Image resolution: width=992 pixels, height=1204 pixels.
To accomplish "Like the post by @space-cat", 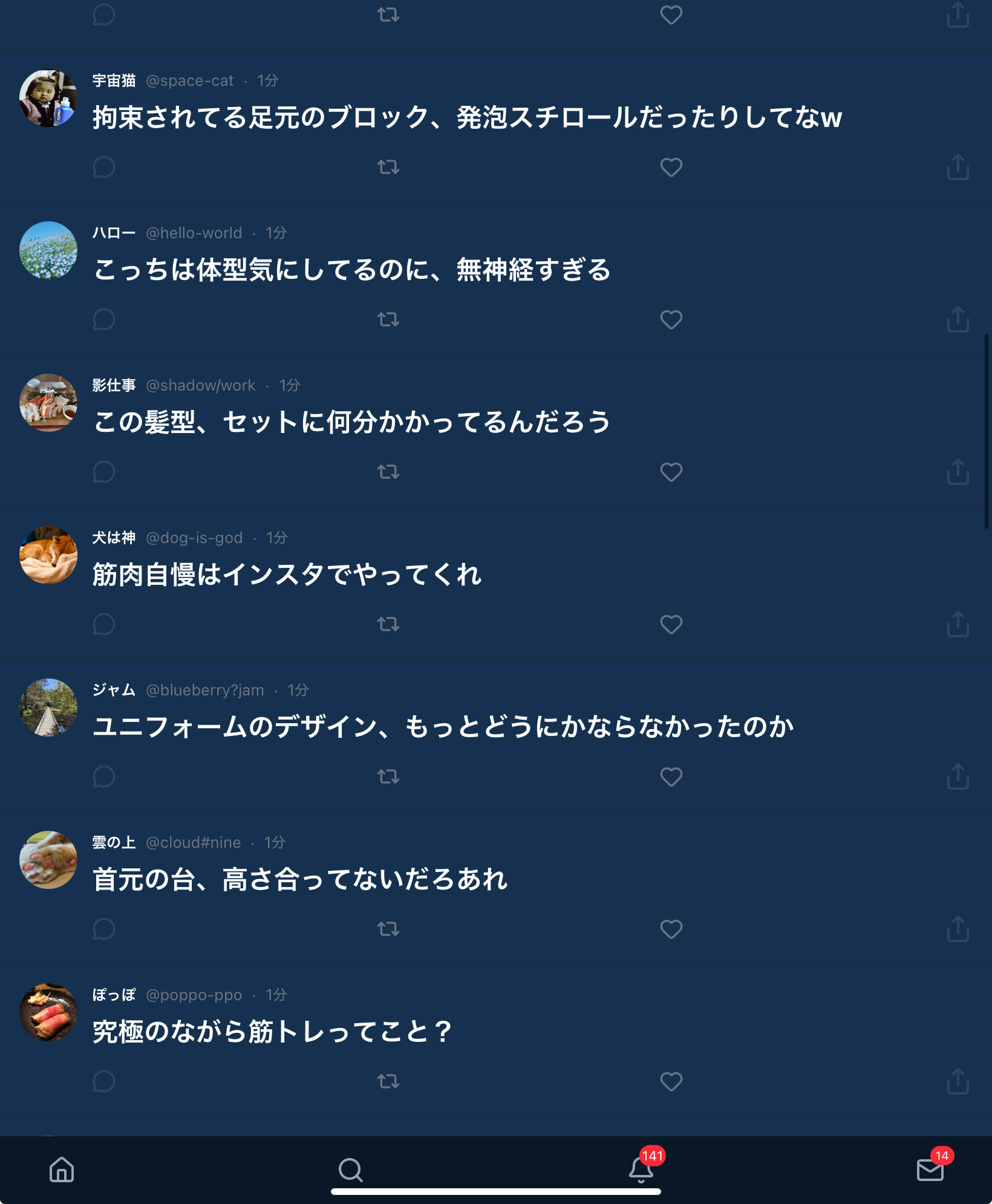I will click(x=671, y=167).
